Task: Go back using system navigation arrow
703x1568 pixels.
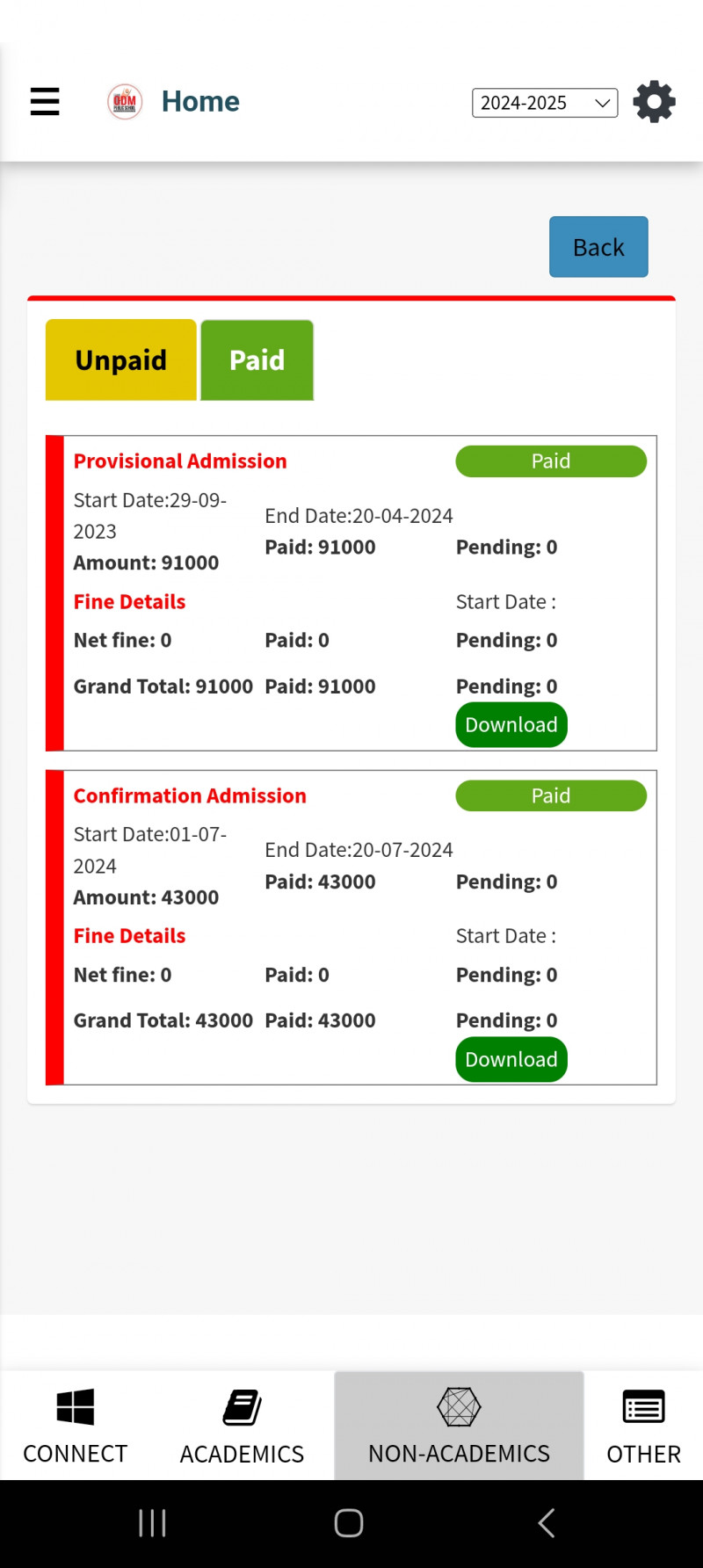Action: pos(546,1523)
